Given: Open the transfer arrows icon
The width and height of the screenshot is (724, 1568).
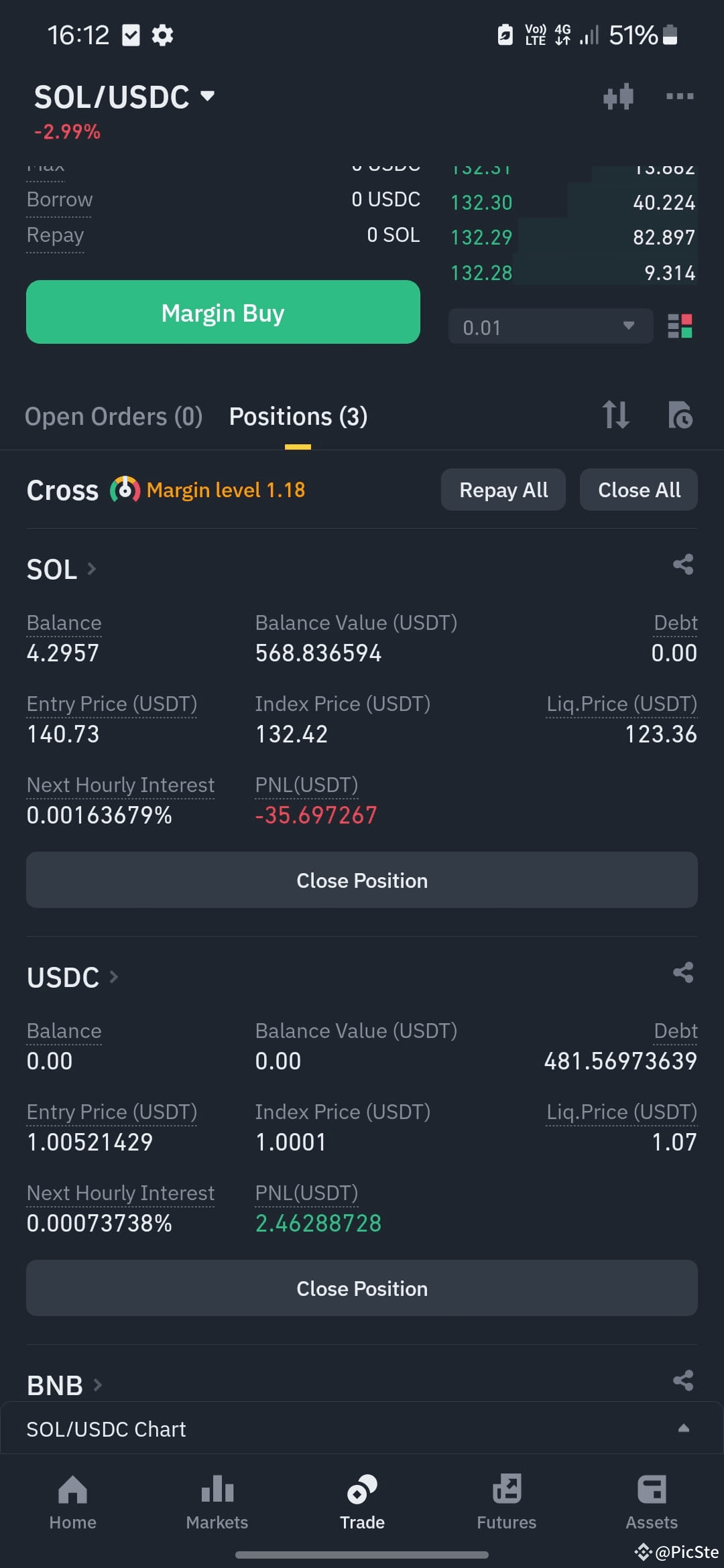Looking at the screenshot, I should coord(615,415).
